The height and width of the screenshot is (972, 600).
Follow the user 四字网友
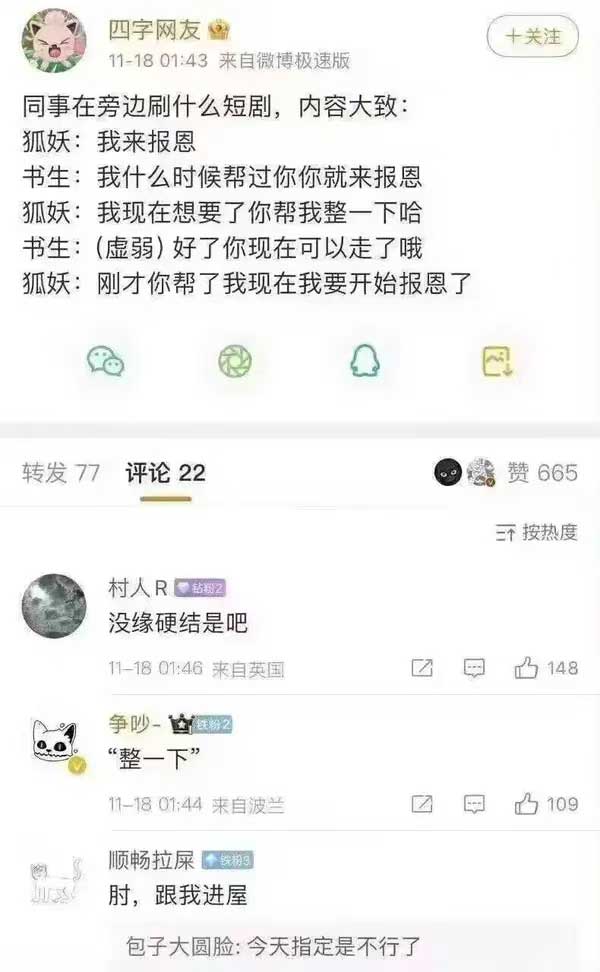(532, 37)
